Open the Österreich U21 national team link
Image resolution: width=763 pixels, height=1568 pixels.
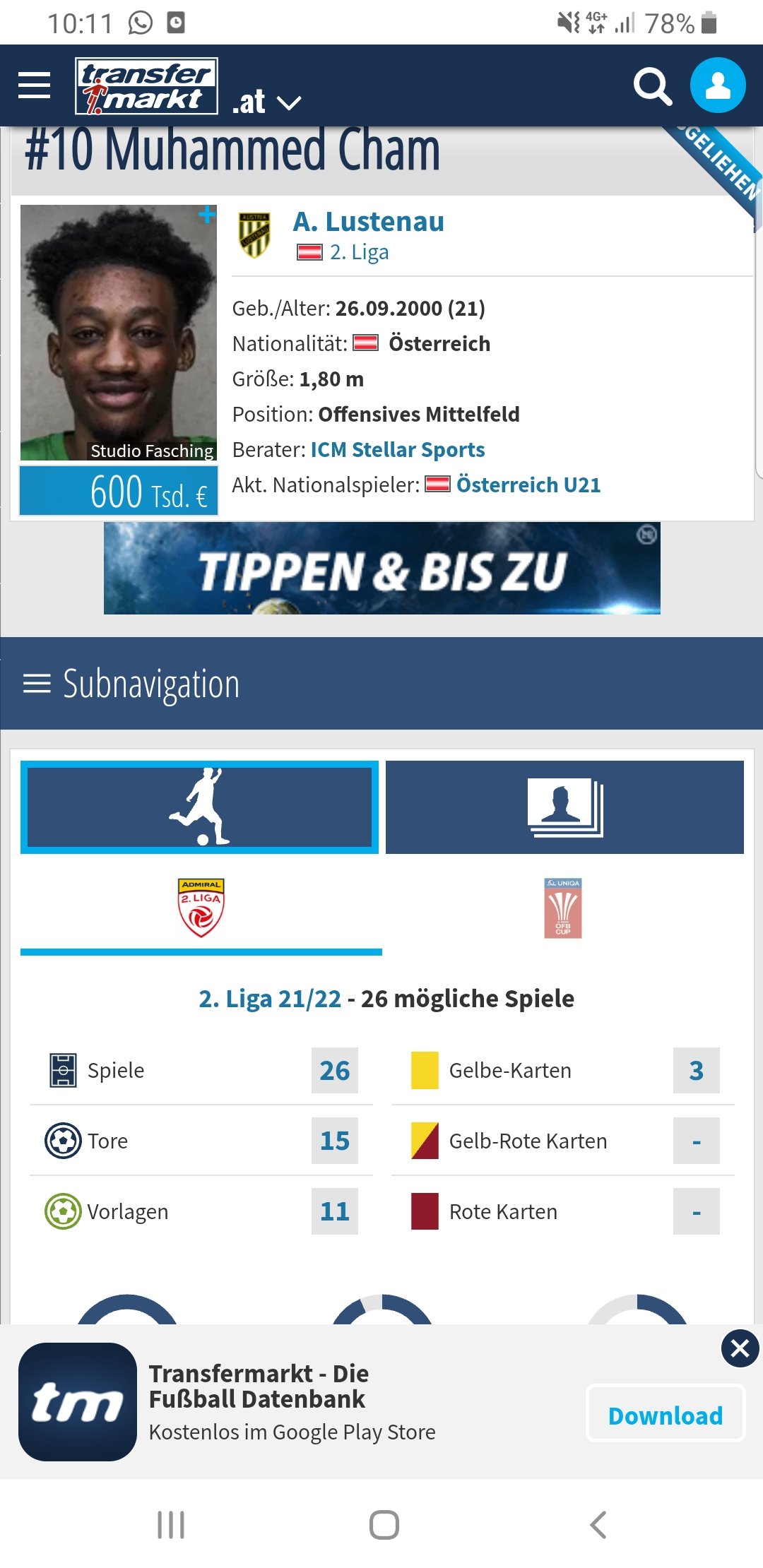[x=528, y=485]
